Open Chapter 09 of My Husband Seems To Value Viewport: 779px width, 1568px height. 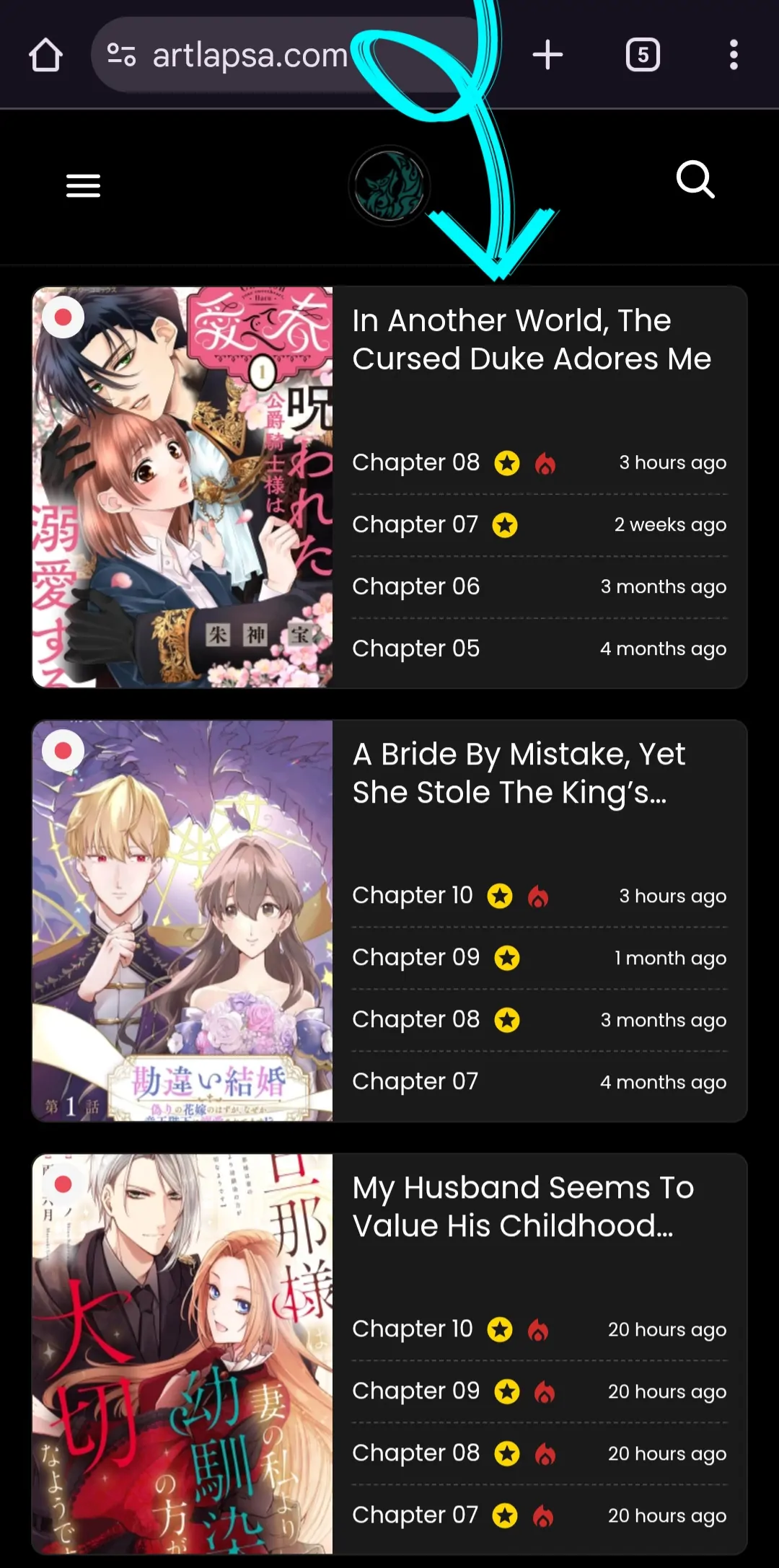coord(415,1391)
